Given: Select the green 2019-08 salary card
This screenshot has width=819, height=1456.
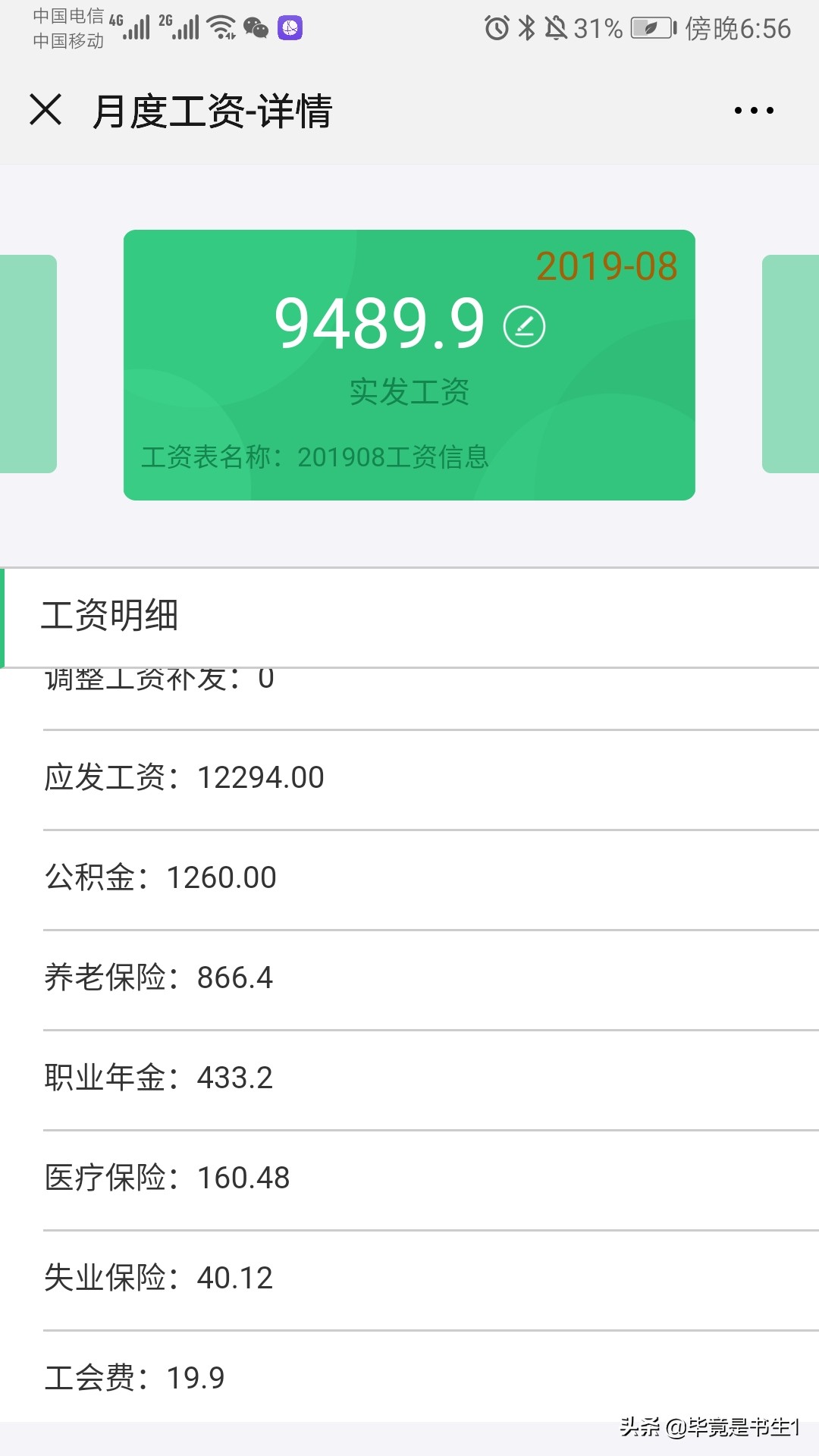Looking at the screenshot, I should click(409, 364).
